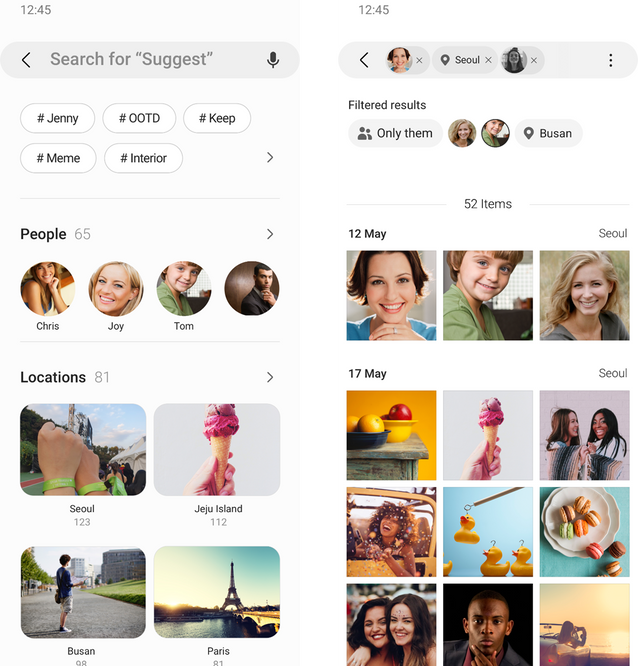
Task: Open the rubber ducks photo
Action: 488,532
